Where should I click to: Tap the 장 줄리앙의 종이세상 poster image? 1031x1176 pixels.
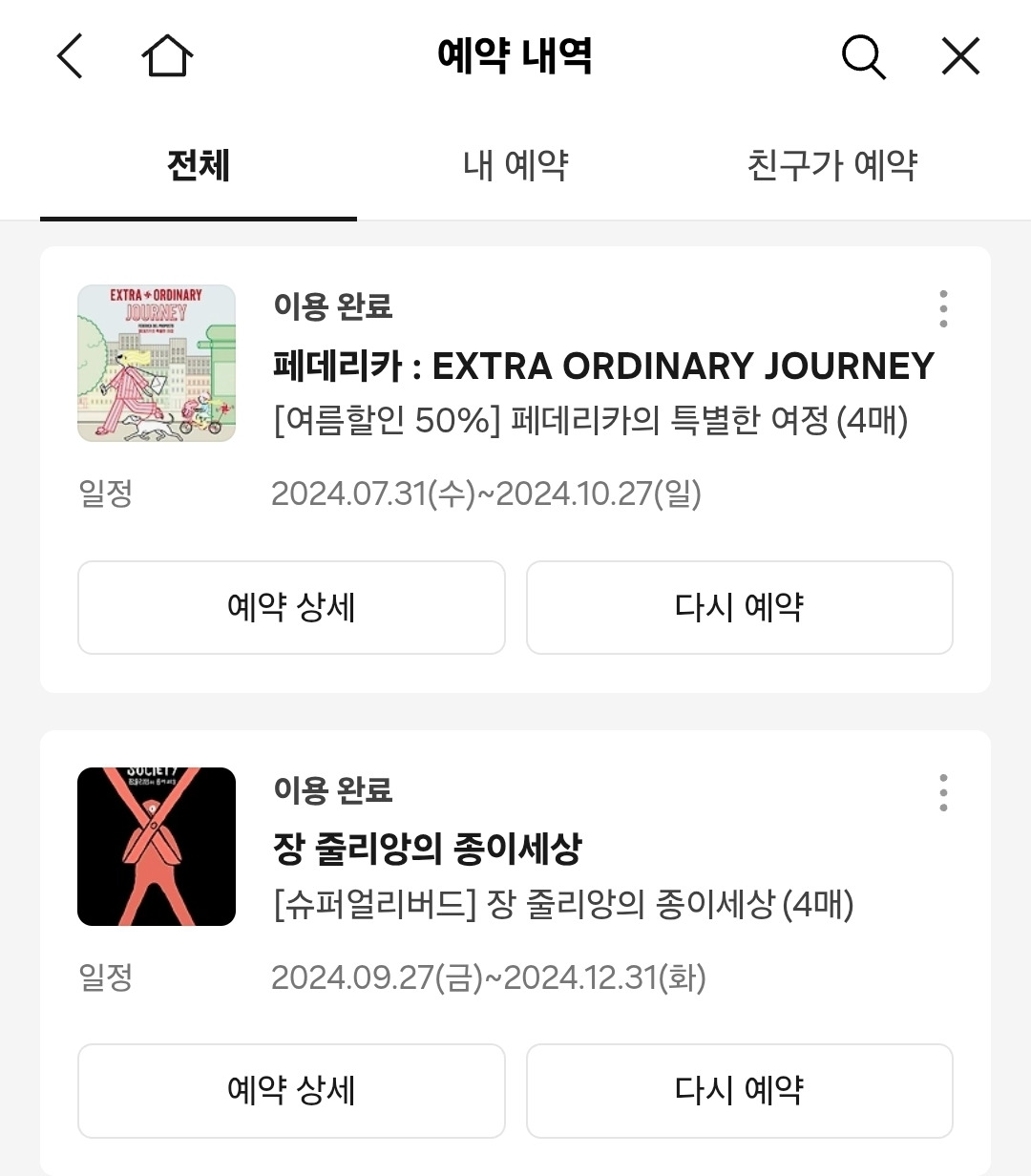[156, 846]
